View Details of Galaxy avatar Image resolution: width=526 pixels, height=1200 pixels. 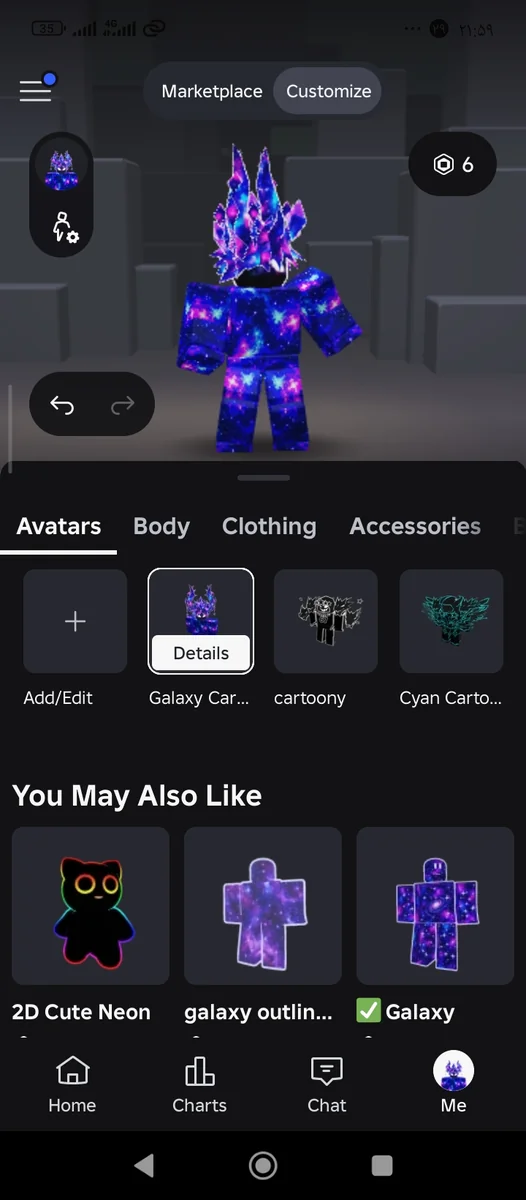[x=201, y=653]
